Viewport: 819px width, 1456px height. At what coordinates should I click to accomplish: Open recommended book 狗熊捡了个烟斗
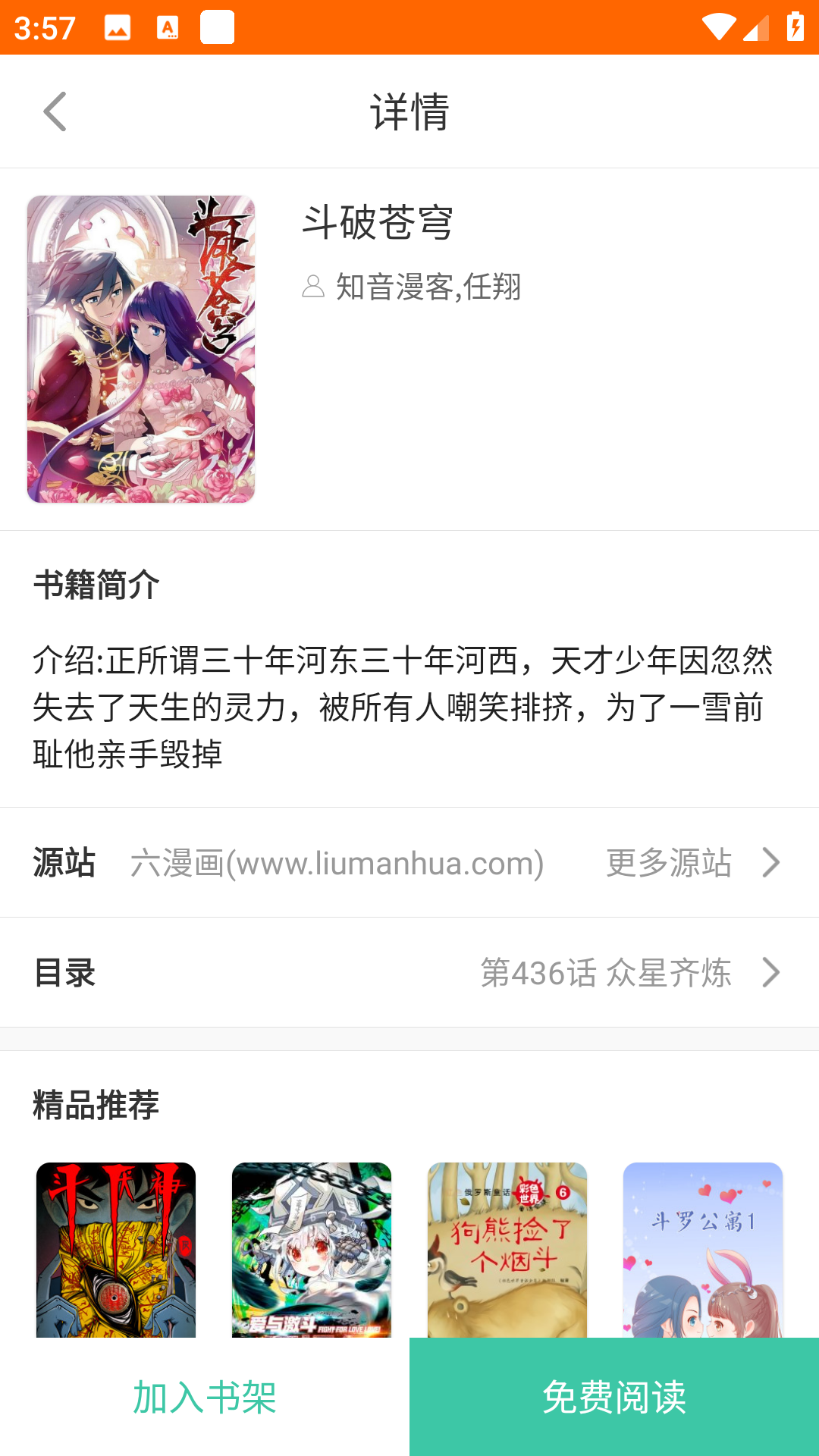tap(507, 1250)
